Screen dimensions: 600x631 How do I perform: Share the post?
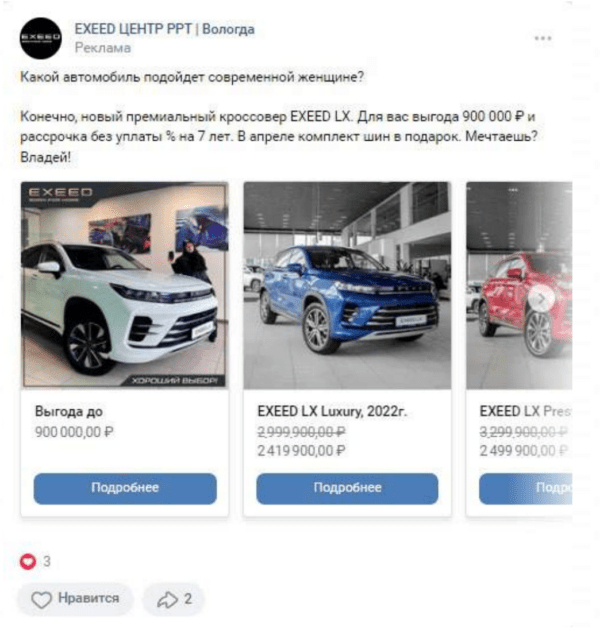pos(173,599)
